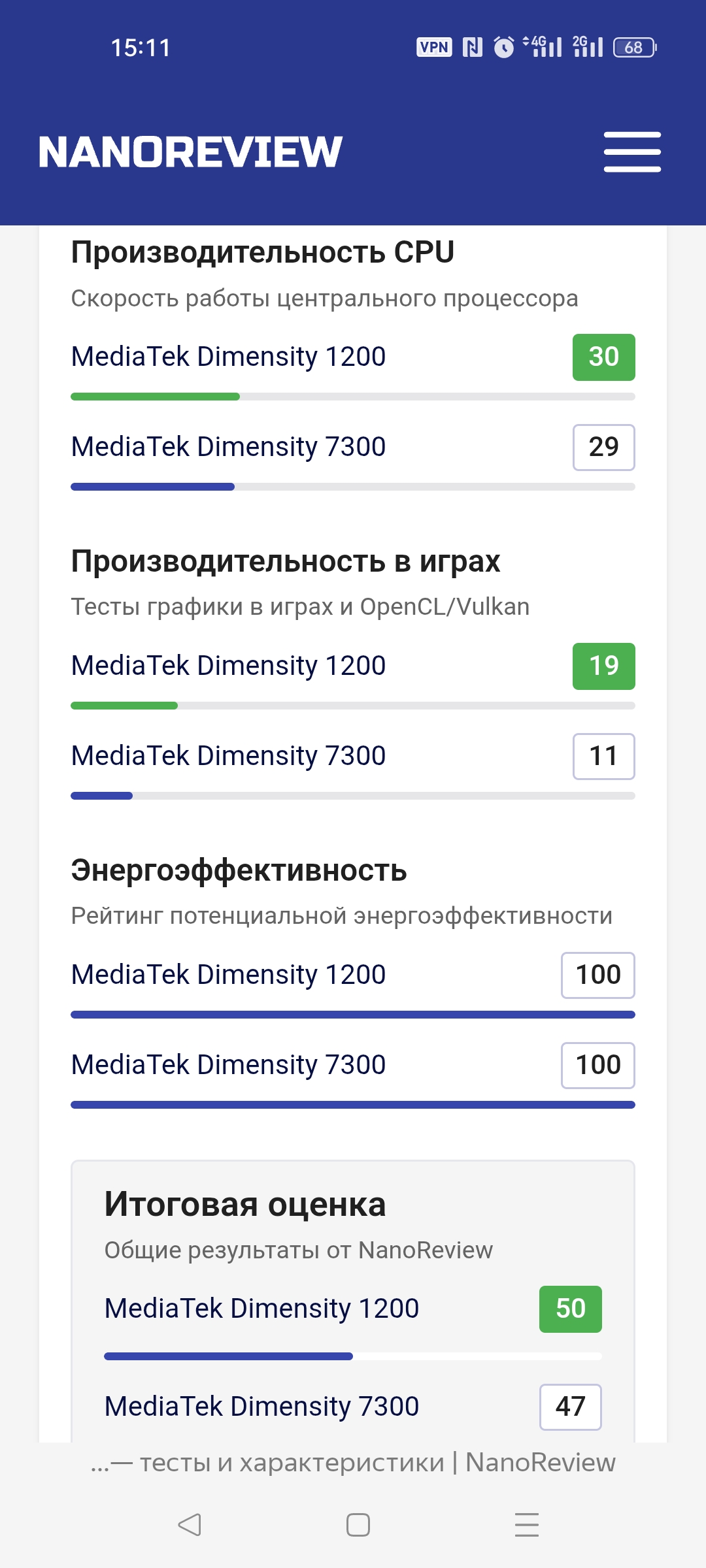The image size is (706, 1568).
Task: Go to the NanoReview home logo
Action: pyautogui.click(x=190, y=152)
